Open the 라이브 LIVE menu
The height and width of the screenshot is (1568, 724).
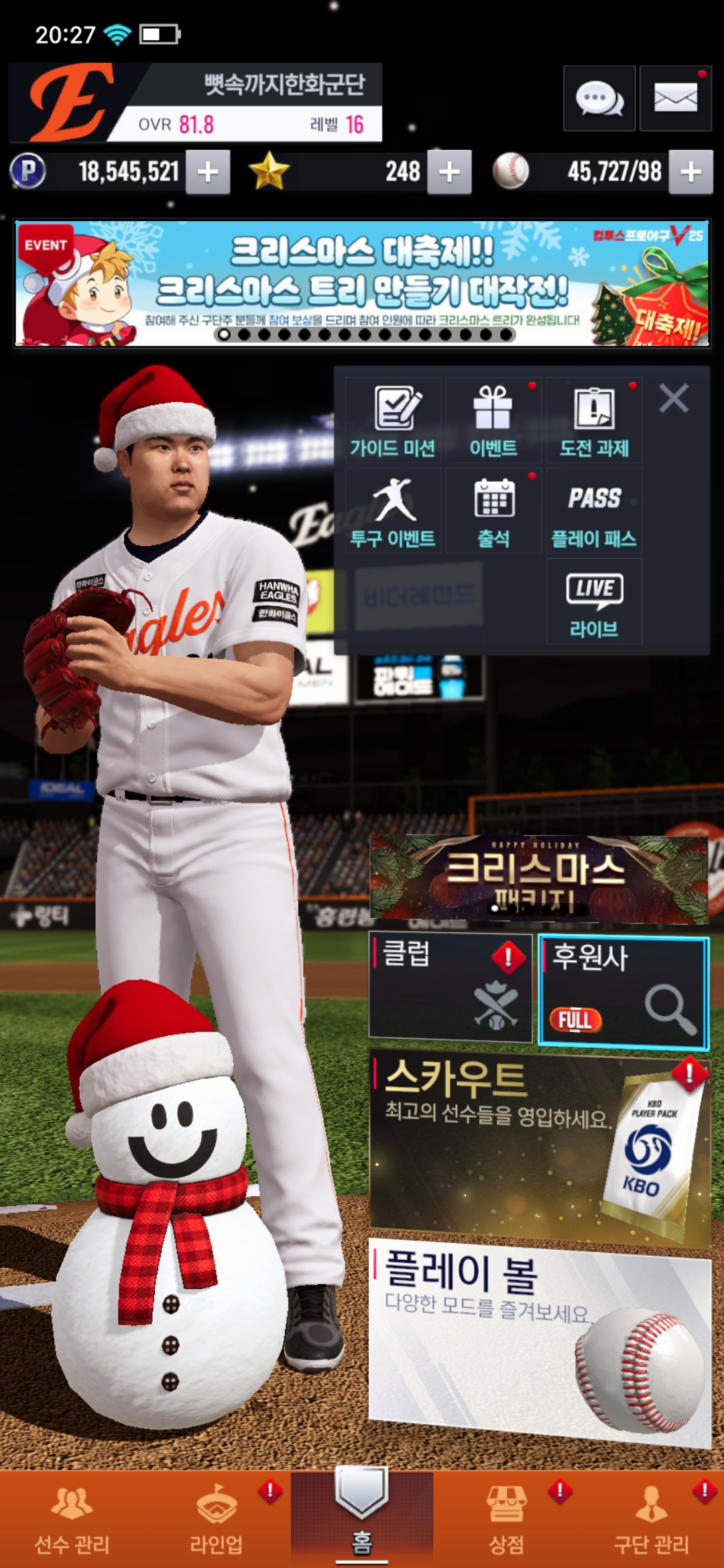[594, 602]
